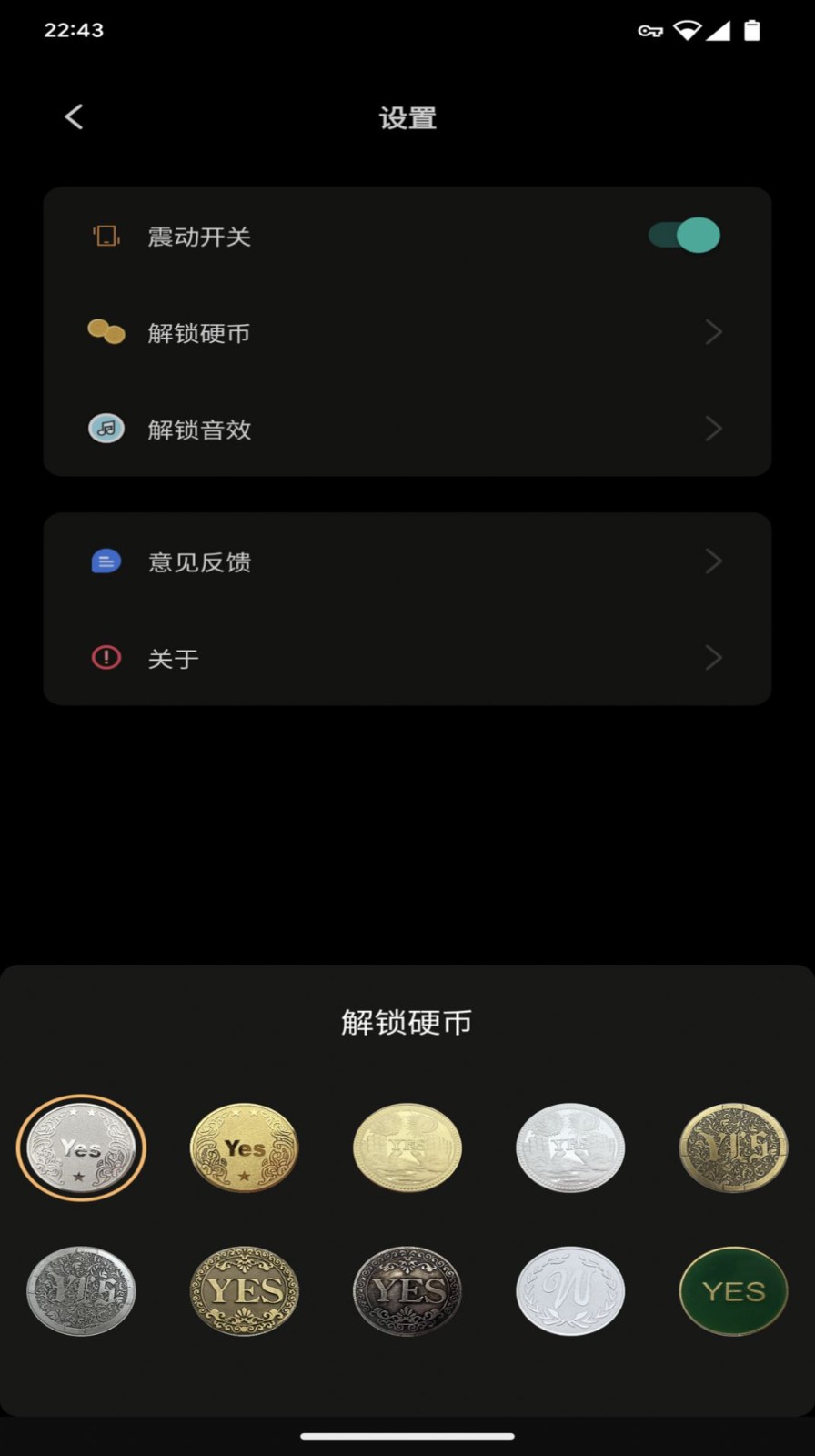The width and height of the screenshot is (815, 1456).
Task: Click the blue feedback icon beside 意见反馈
Action: pyautogui.click(x=106, y=561)
